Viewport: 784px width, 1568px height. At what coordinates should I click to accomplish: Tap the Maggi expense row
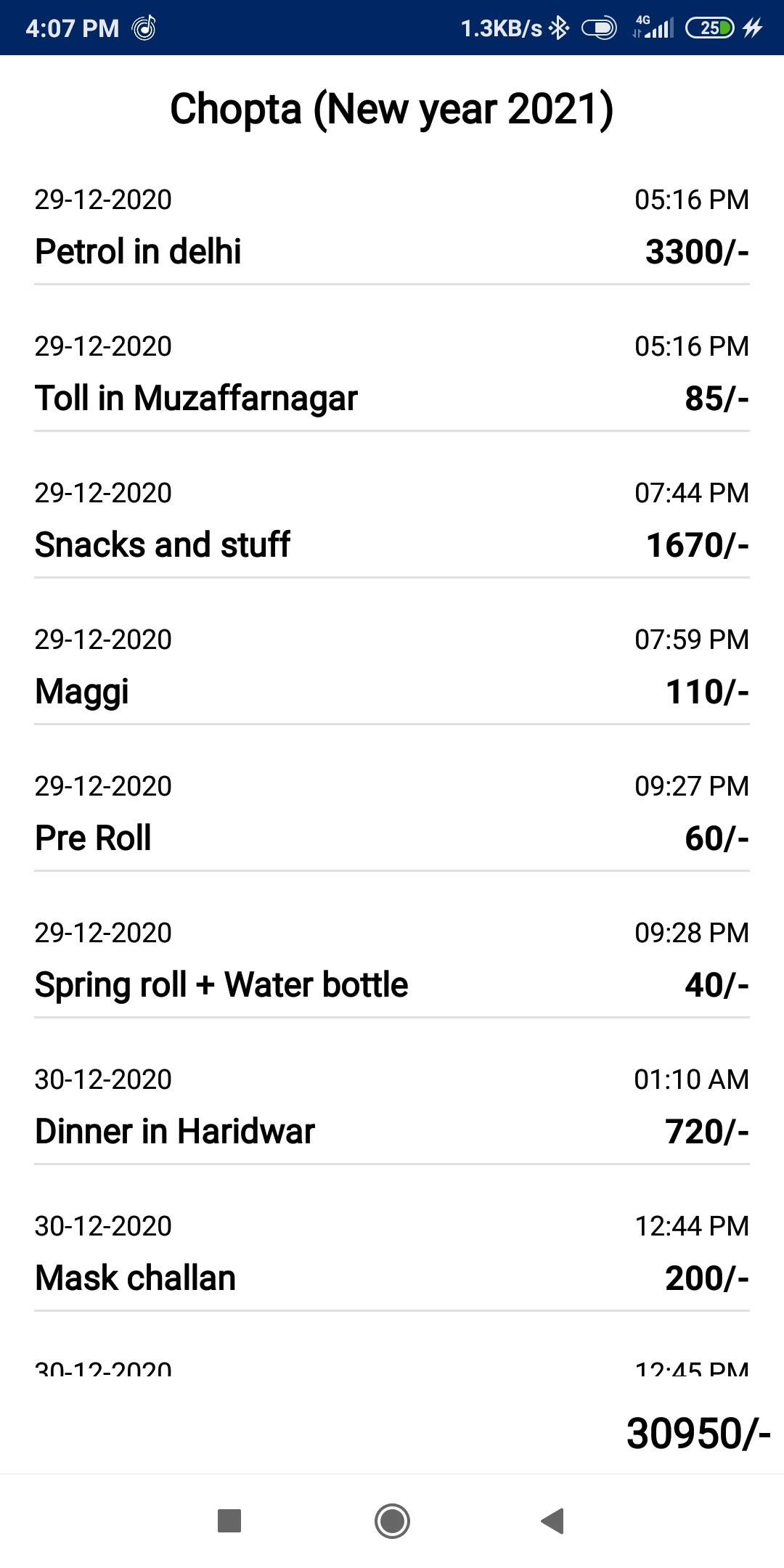point(392,666)
